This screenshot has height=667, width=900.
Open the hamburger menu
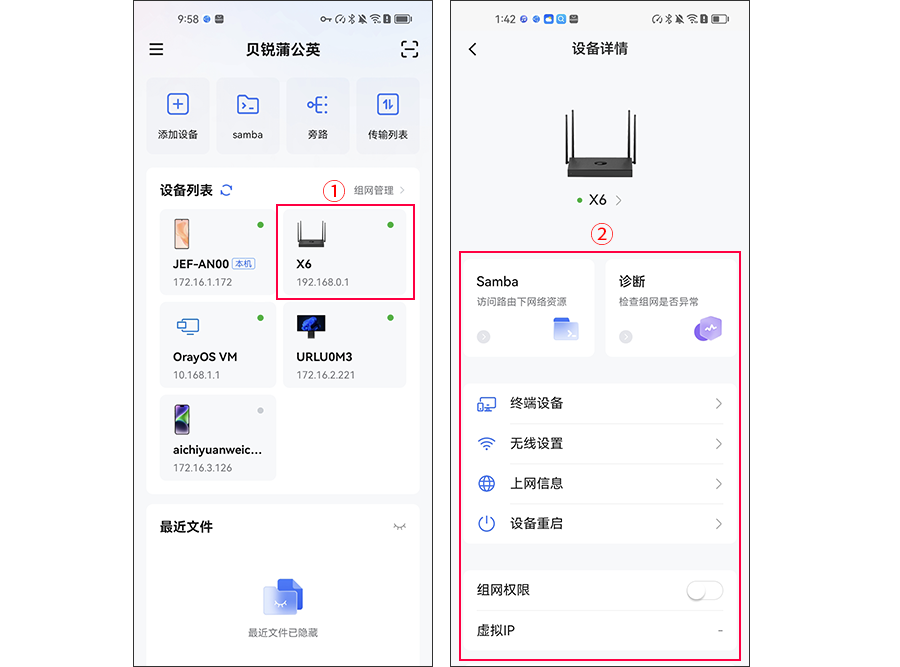156,49
